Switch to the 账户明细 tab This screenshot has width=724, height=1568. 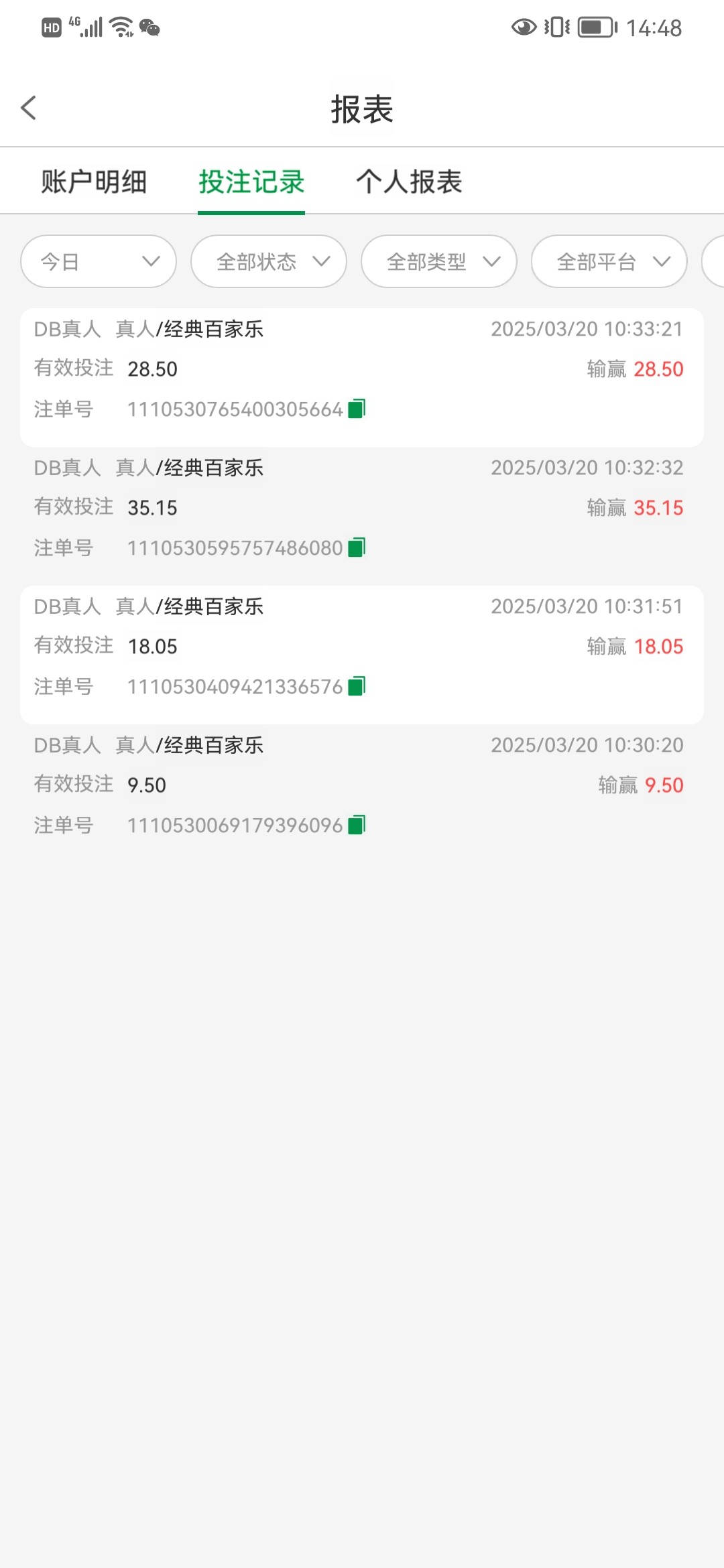click(95, 181)
